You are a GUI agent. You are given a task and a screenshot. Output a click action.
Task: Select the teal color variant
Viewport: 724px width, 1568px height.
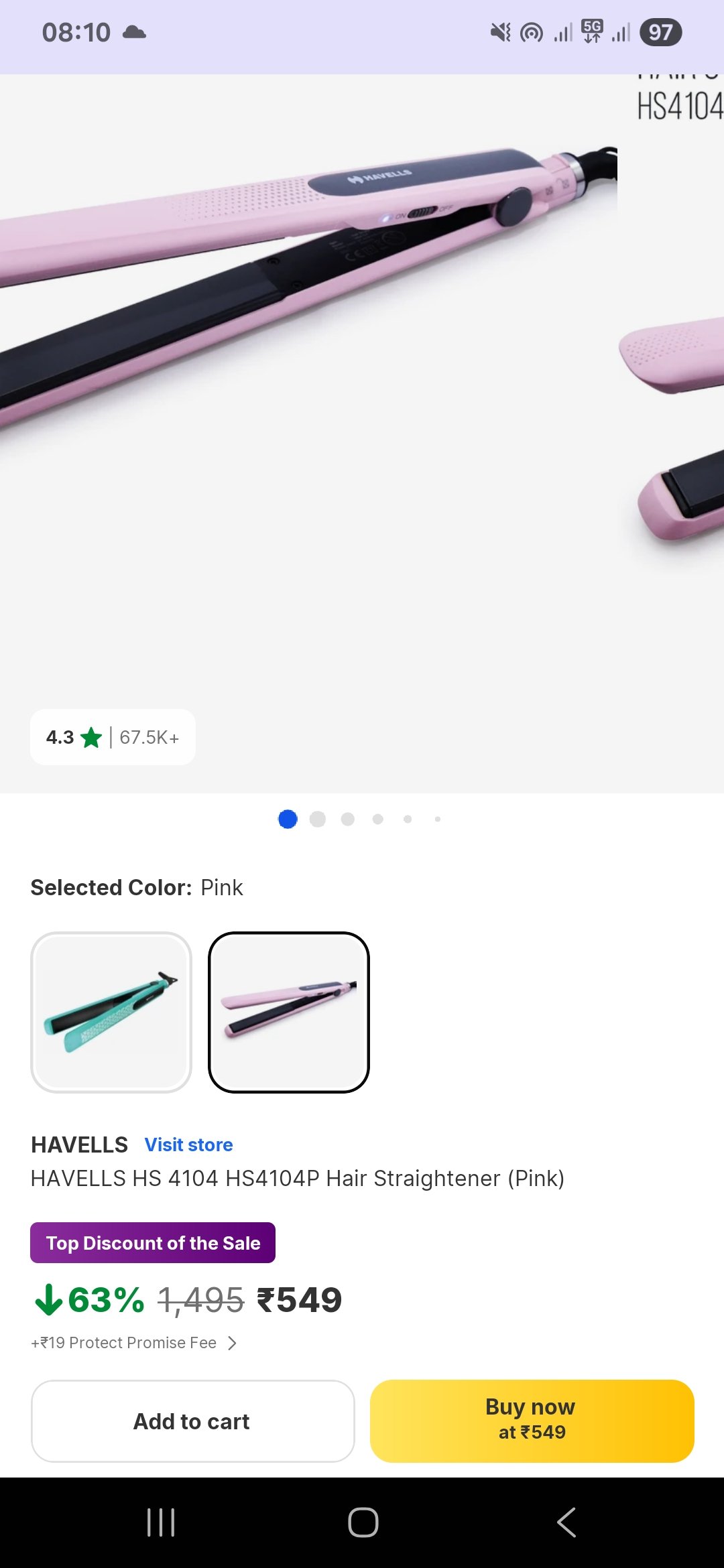[111, 1012]
